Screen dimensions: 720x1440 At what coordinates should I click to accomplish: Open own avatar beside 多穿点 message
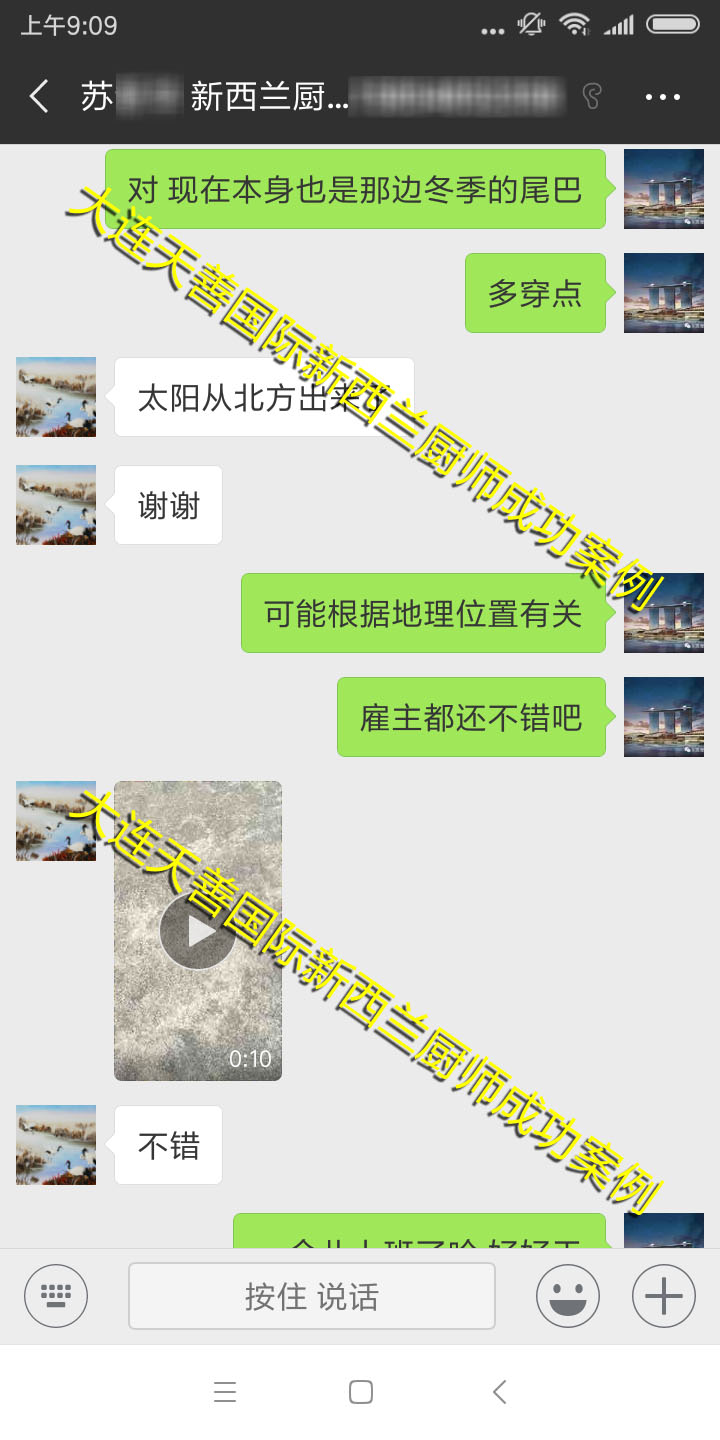(664, 293)
